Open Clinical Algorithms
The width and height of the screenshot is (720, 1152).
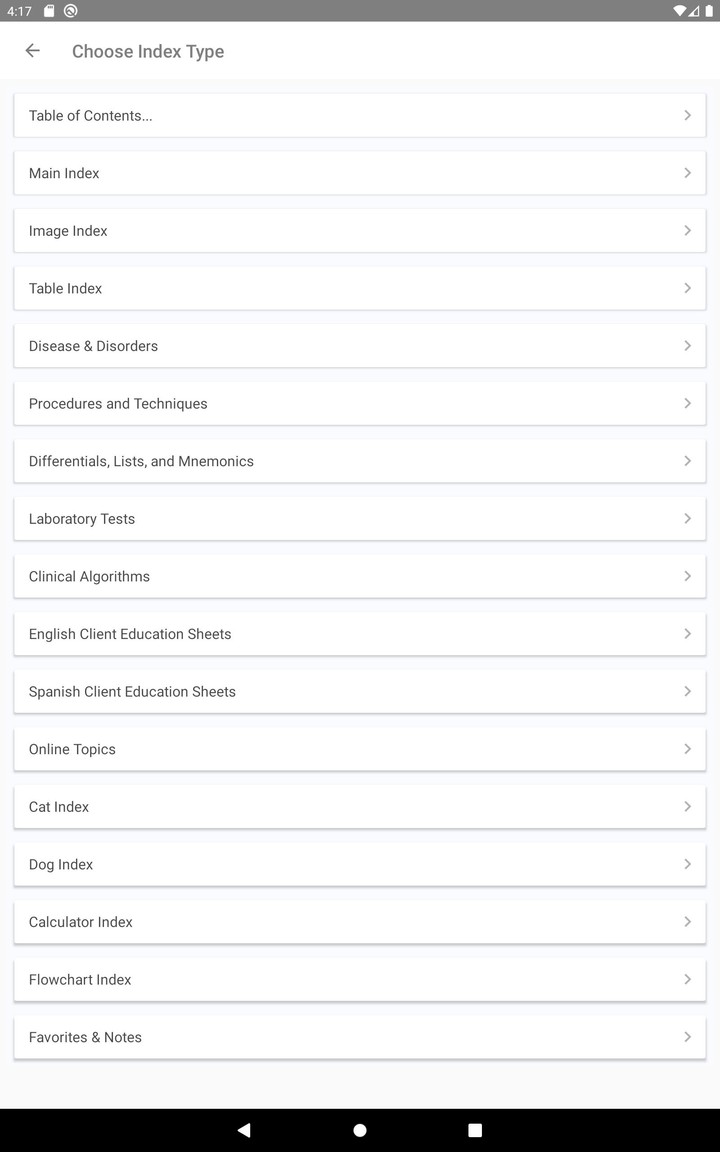click(360, 576)
